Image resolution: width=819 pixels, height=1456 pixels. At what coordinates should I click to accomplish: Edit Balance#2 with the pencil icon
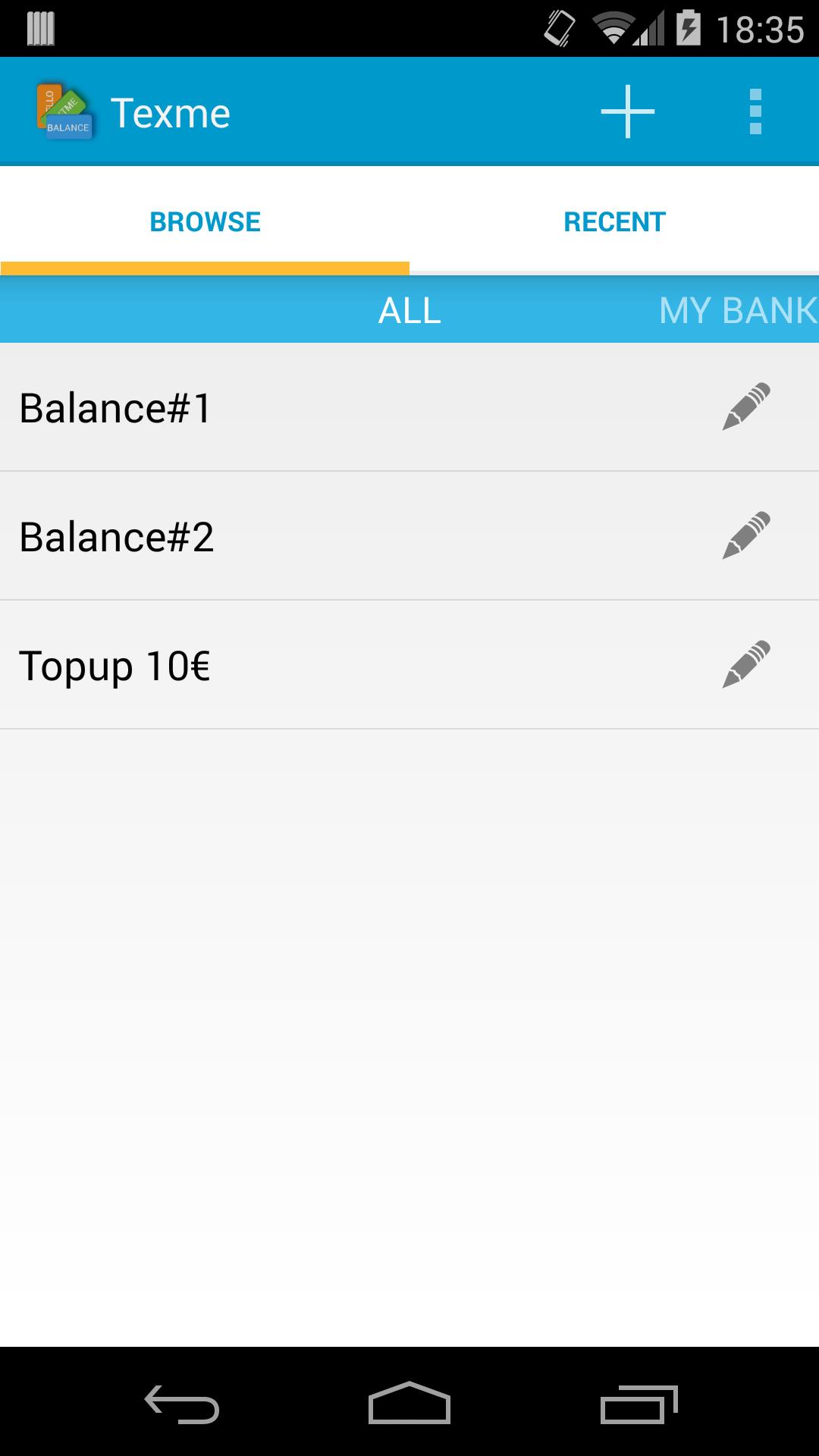point(746,535)
